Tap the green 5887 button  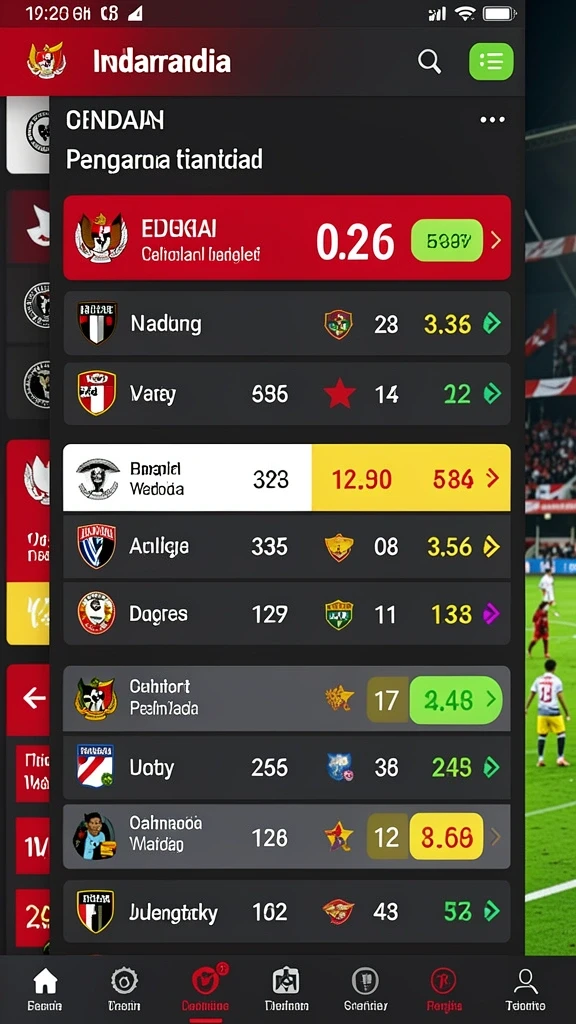pyautogui.click(x=447, y=241)
